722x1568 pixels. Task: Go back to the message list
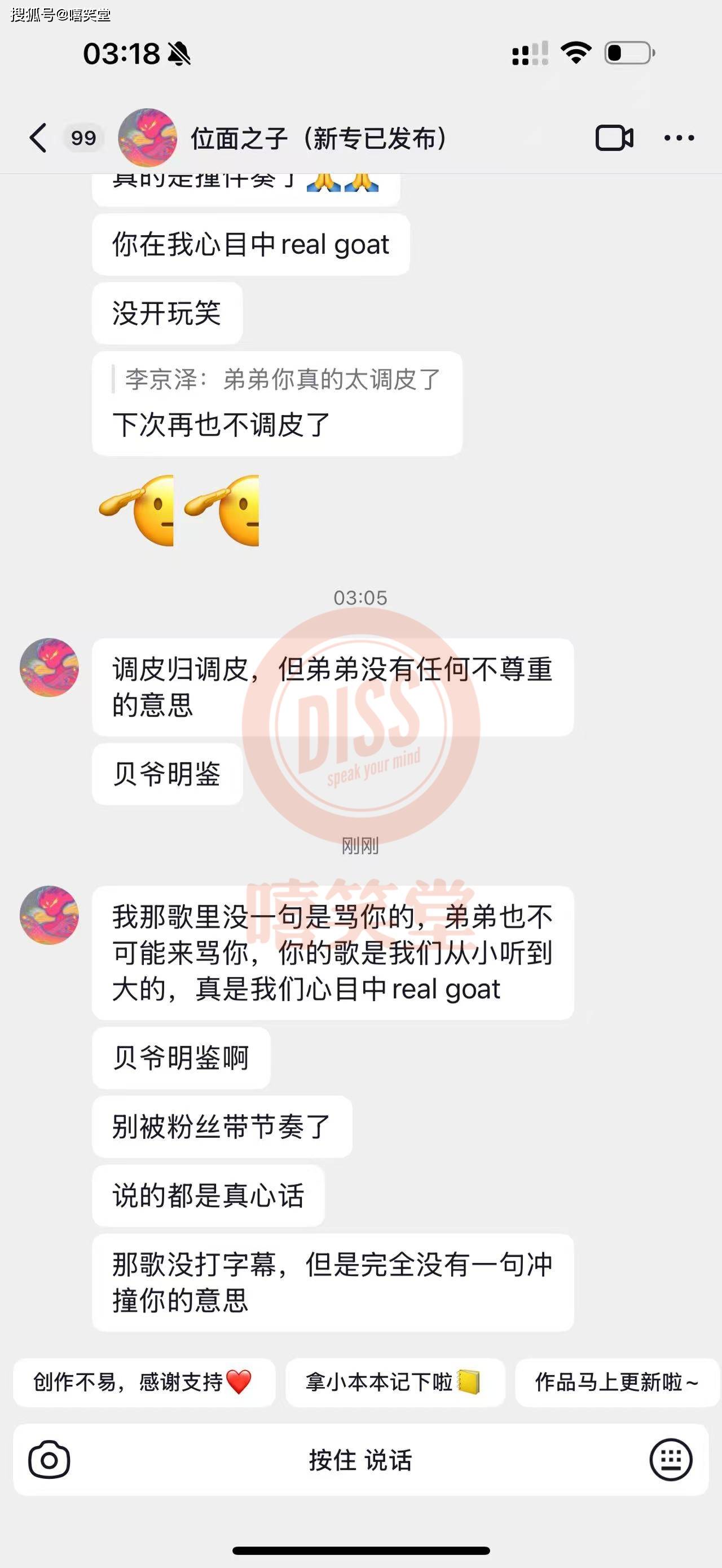coord(38,138)
